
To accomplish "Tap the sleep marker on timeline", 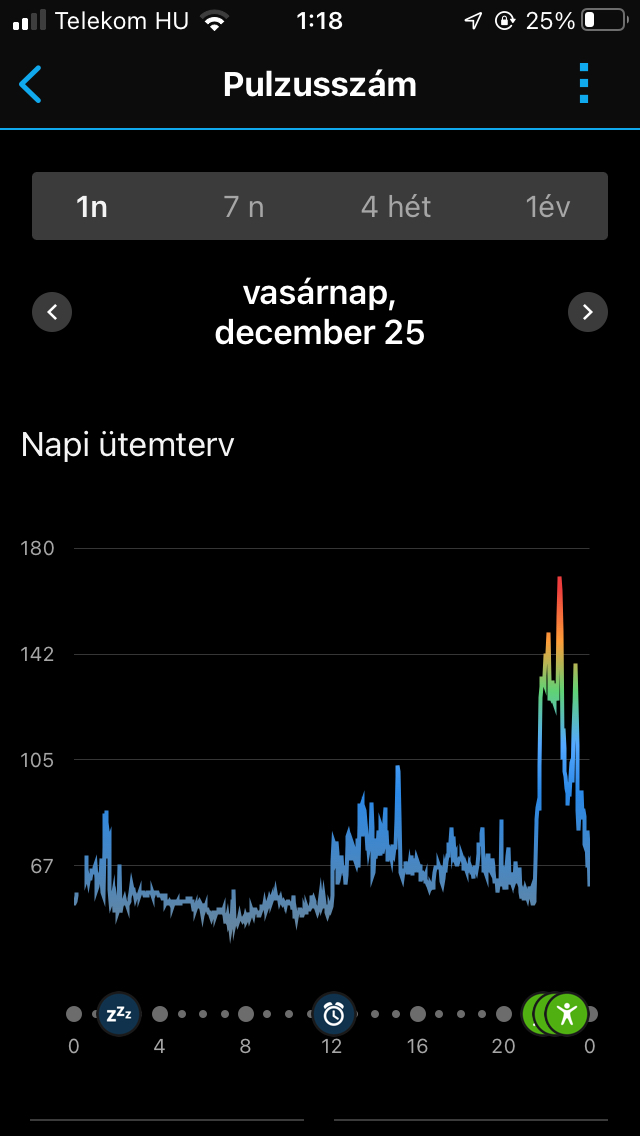I will pos(119,1014).
